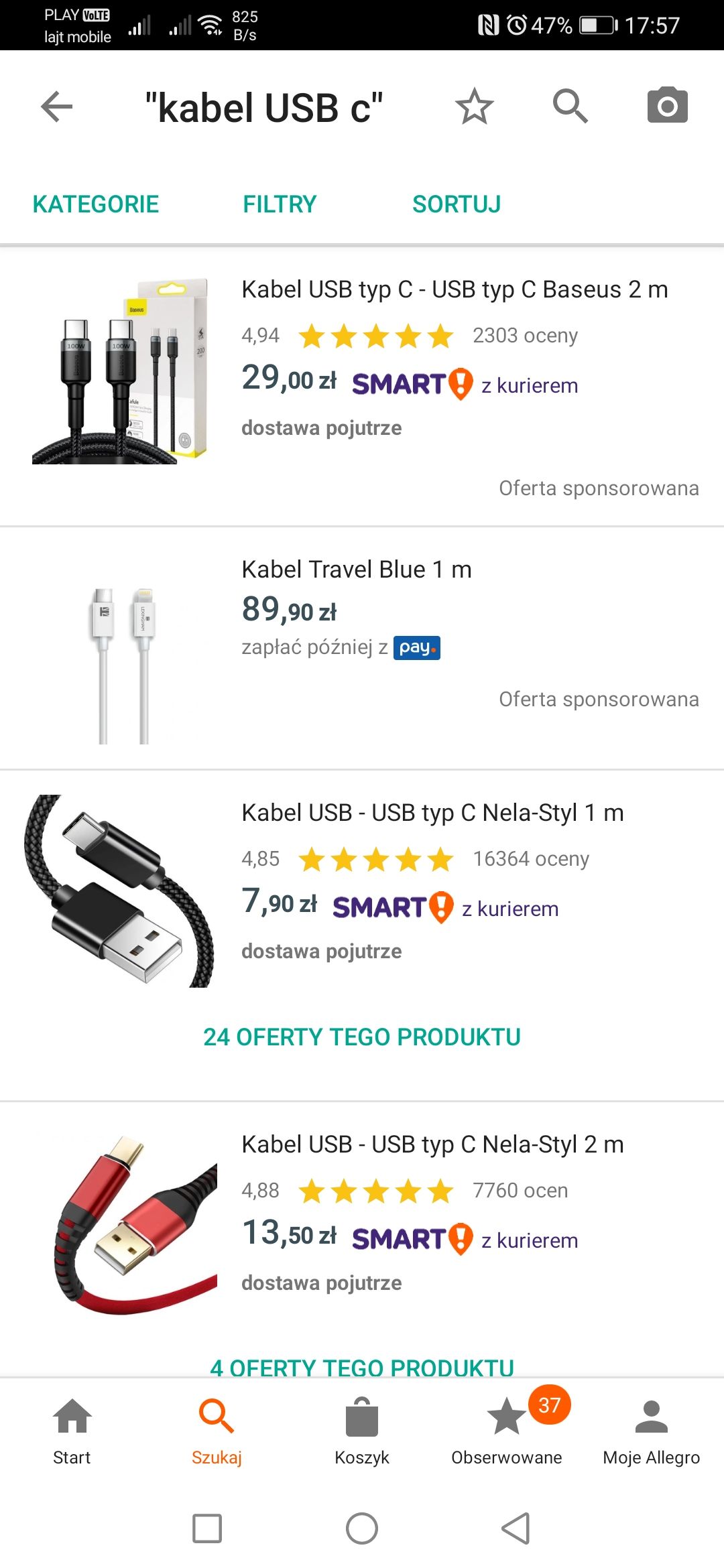Open SORTUJ sorting options
This screenshot has height=1568, width=724.
(x=457, y=204)
